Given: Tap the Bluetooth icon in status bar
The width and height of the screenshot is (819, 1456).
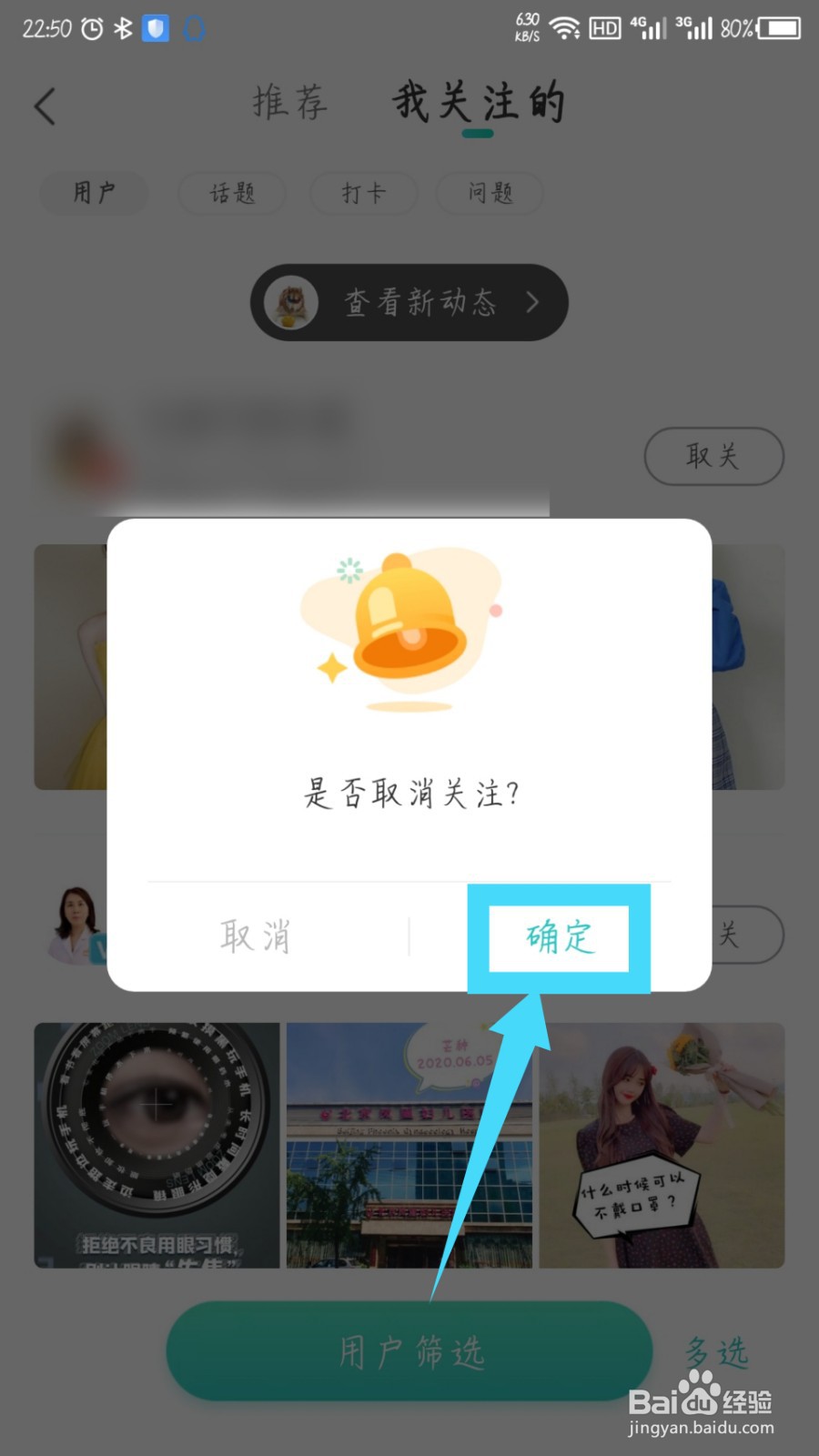Looking at the screenshot, I should (122, 27).
